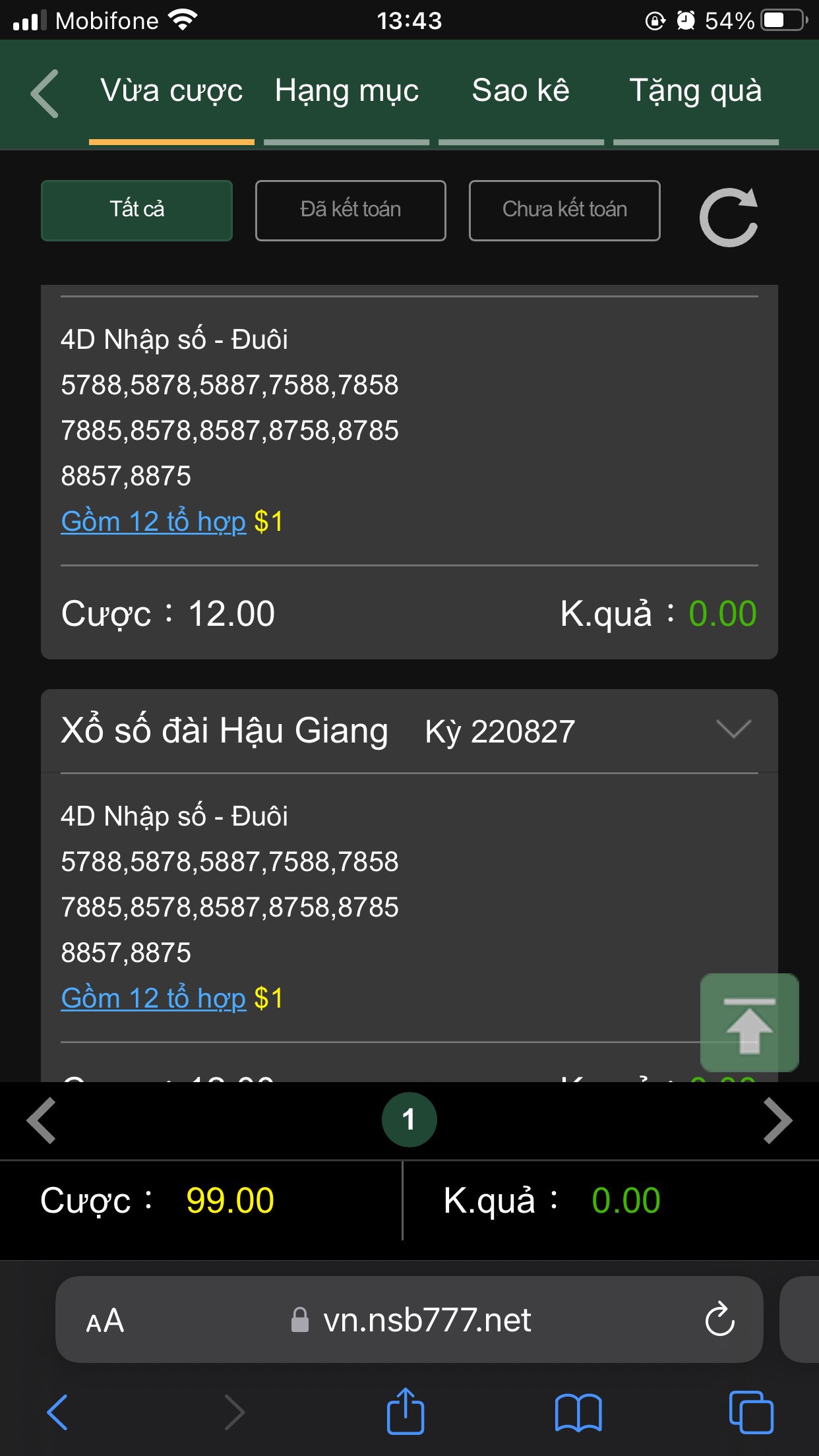The width and height of the screenshot is (819, 1456).
Task: Reload the page from the address bar
Action: [719, 1319]
